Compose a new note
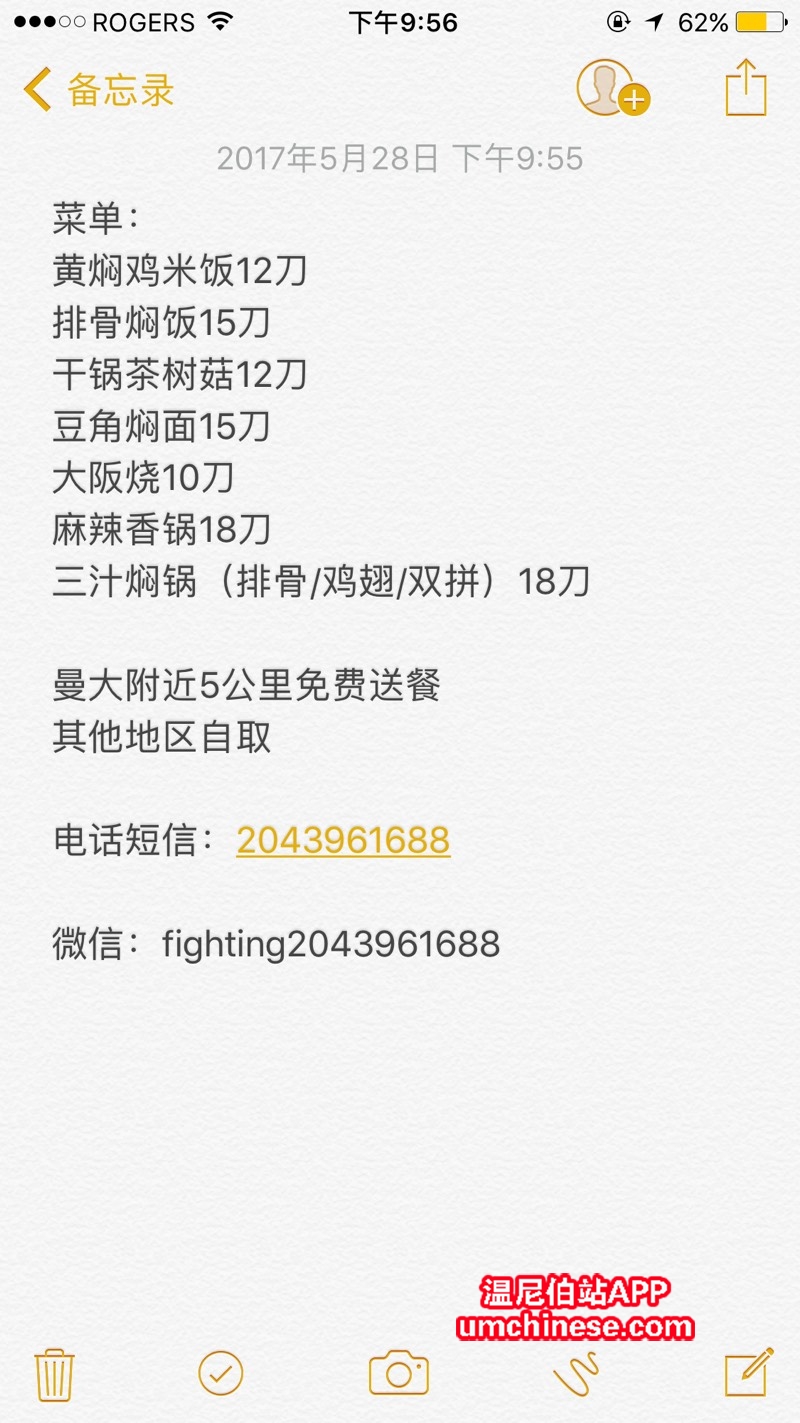Screen dimensions: 800x1423 click(x=749, y=1372)
